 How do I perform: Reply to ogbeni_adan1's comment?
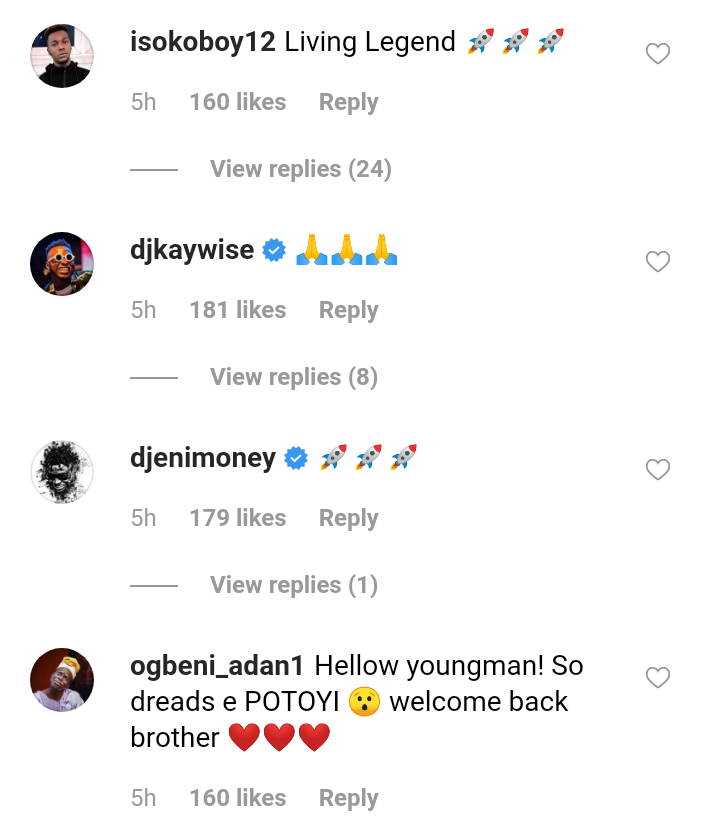348,798
